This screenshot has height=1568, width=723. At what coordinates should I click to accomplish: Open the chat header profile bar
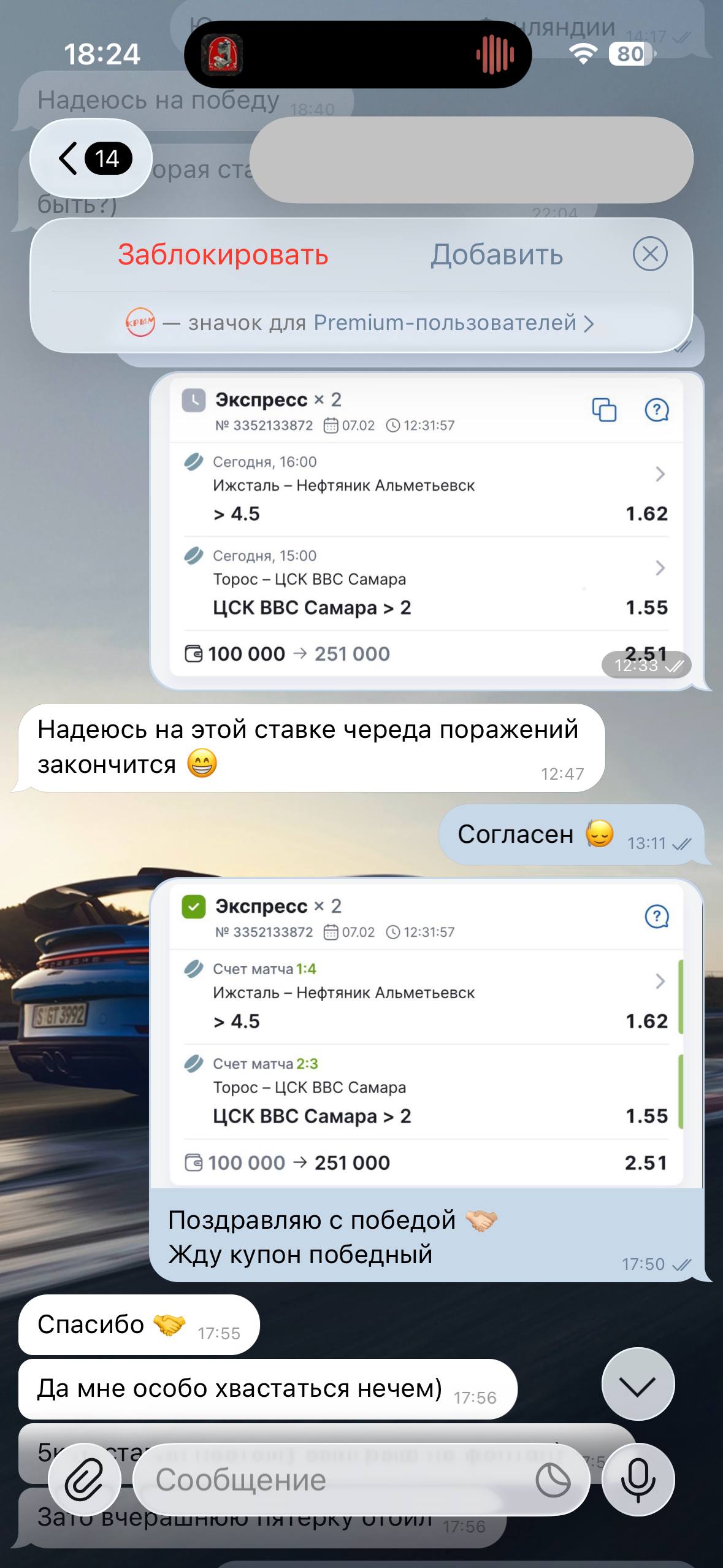tap(471, 159)
